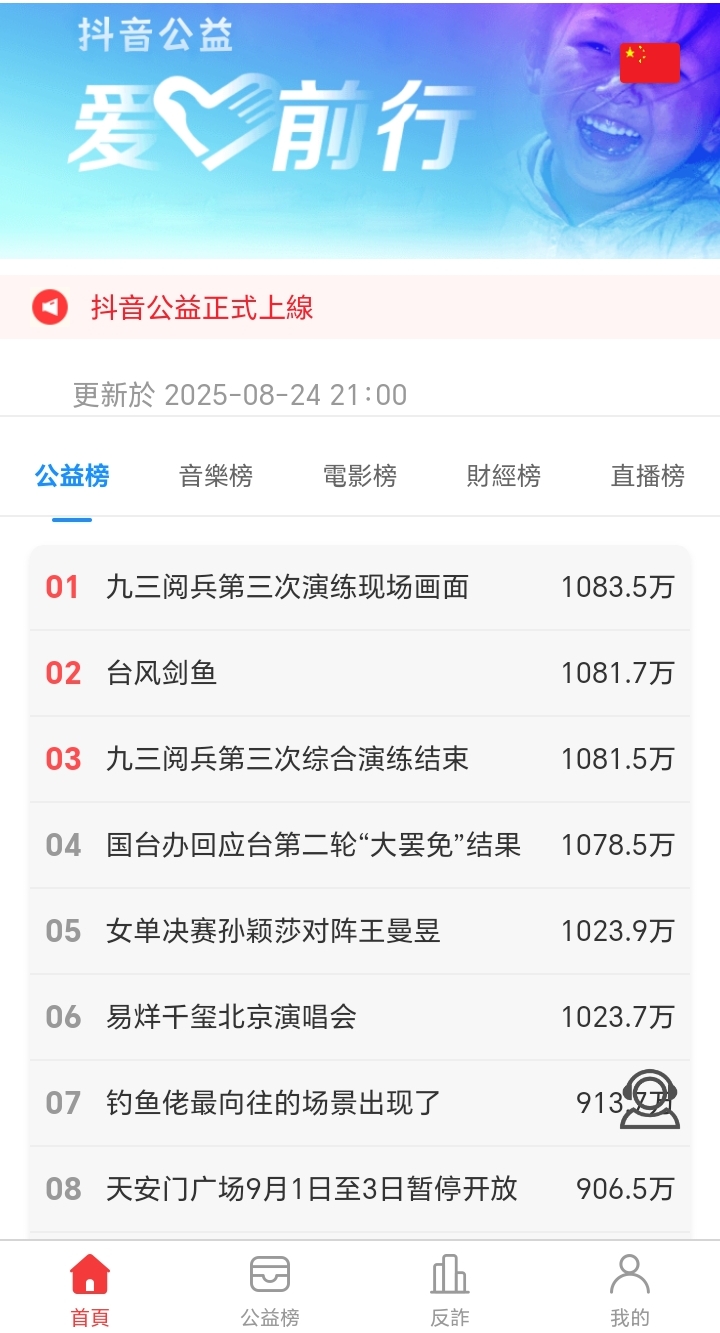Open 易烊千玺北京演唱会 topic
This screenshot has height=1333, width=720.
click(232, 1017)
